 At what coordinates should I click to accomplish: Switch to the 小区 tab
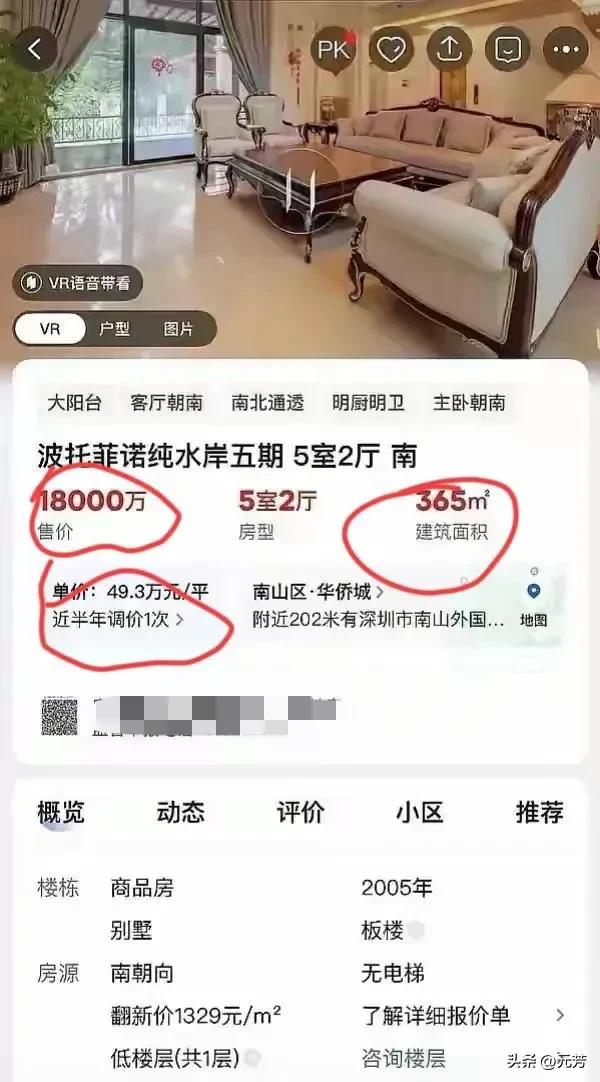(419, 812)
